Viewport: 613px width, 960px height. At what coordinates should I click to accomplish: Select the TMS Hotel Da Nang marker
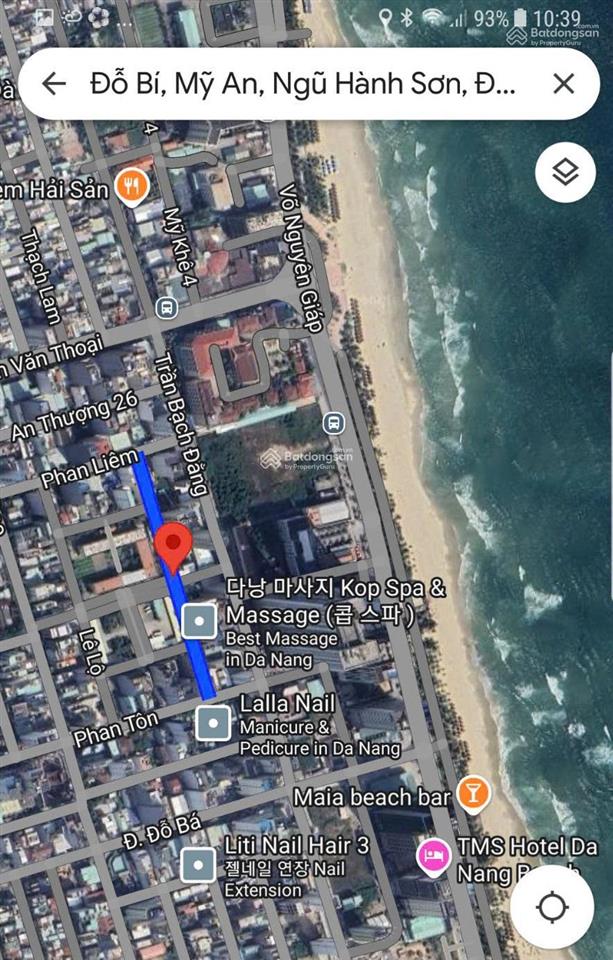[433, 858]
